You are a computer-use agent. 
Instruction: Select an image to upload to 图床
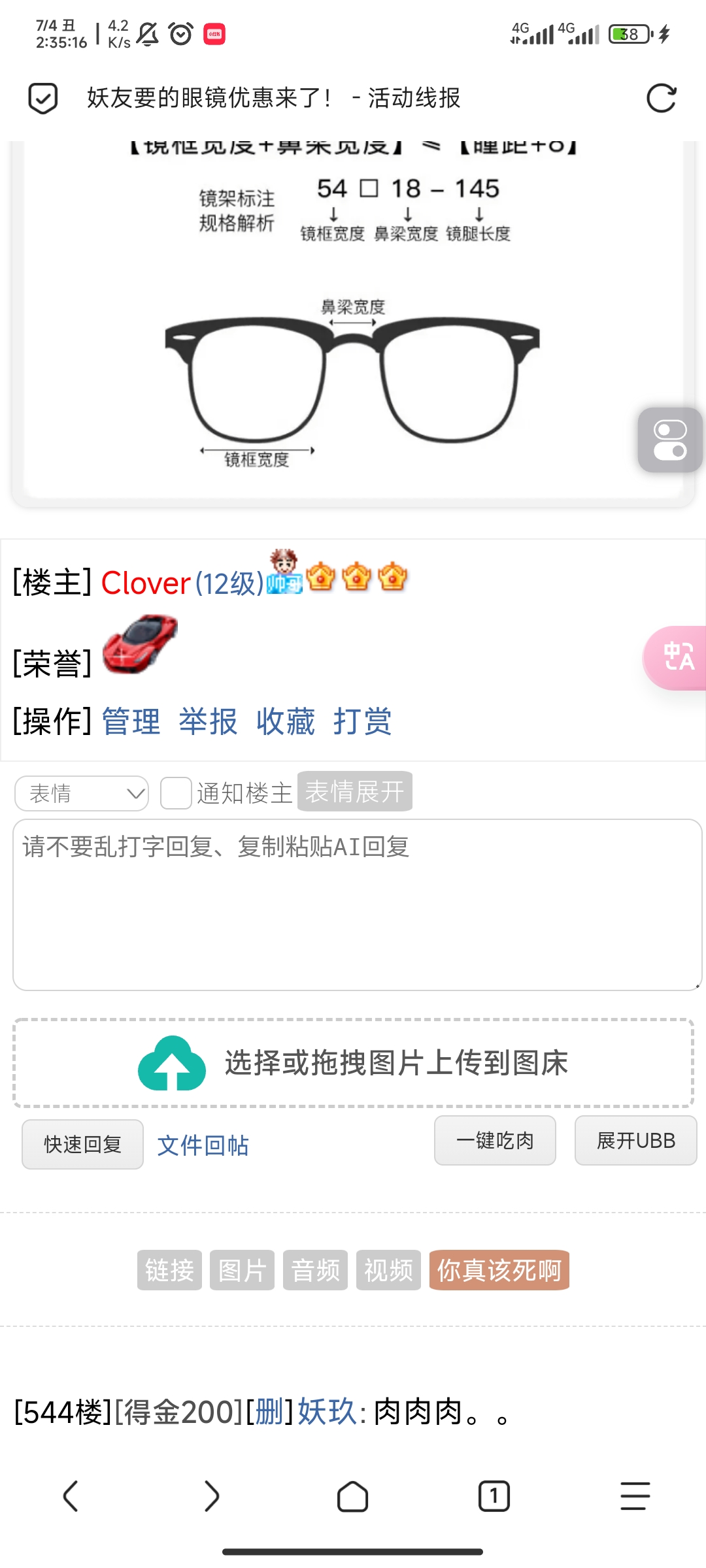point(353,1063)
